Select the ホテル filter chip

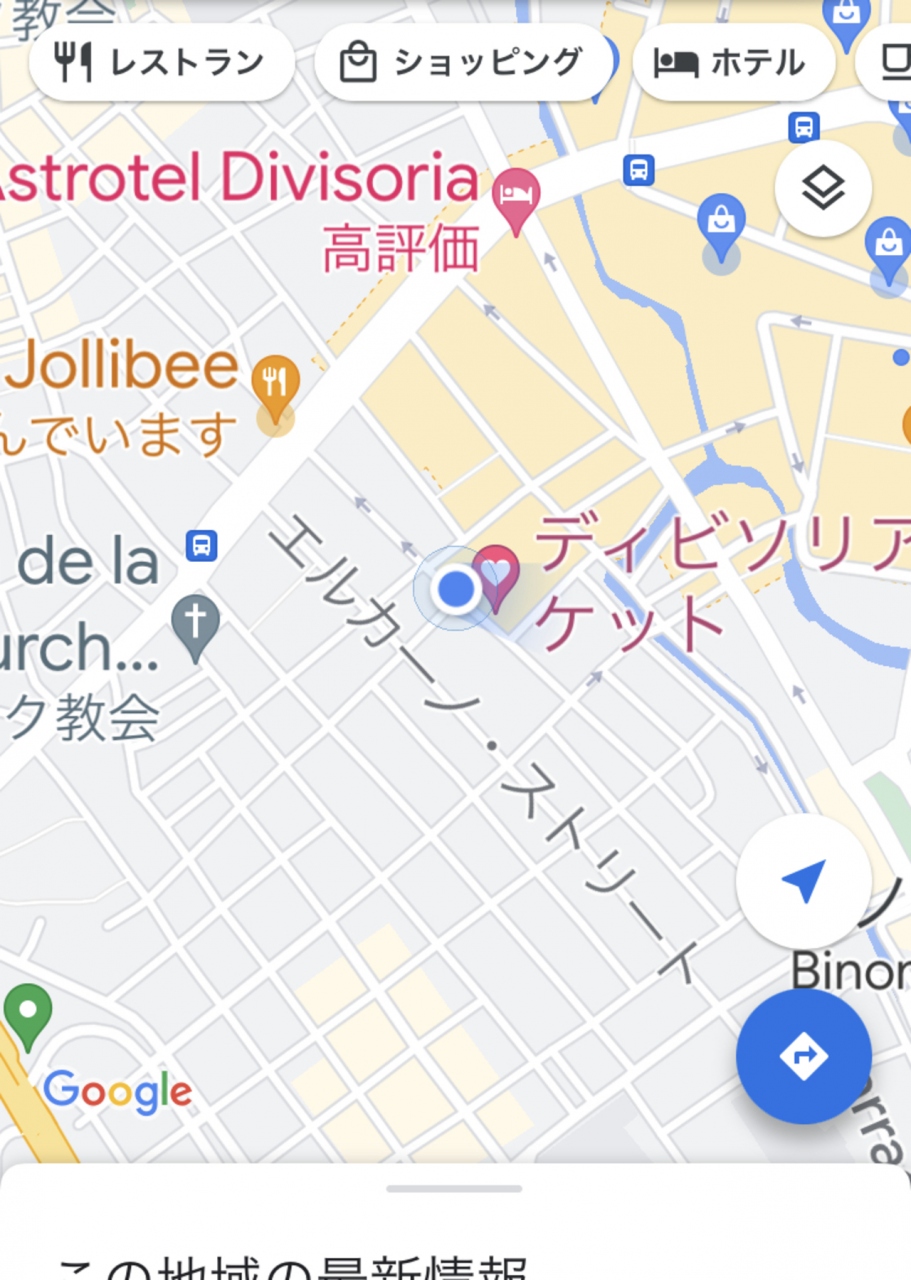(733, 63)
